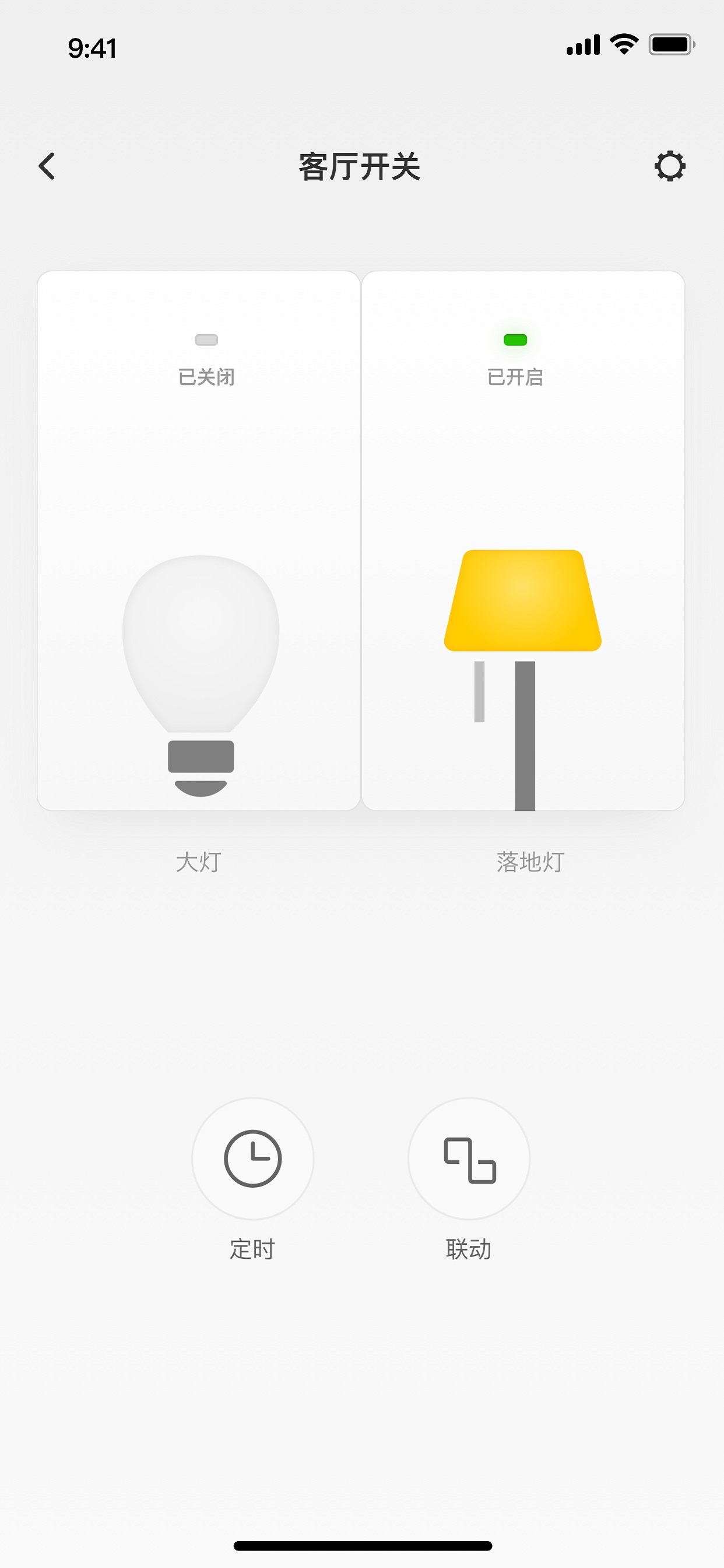724x1568 pixels.
Task: Open the 定时 timer button
Action: tap(252, 1158)
